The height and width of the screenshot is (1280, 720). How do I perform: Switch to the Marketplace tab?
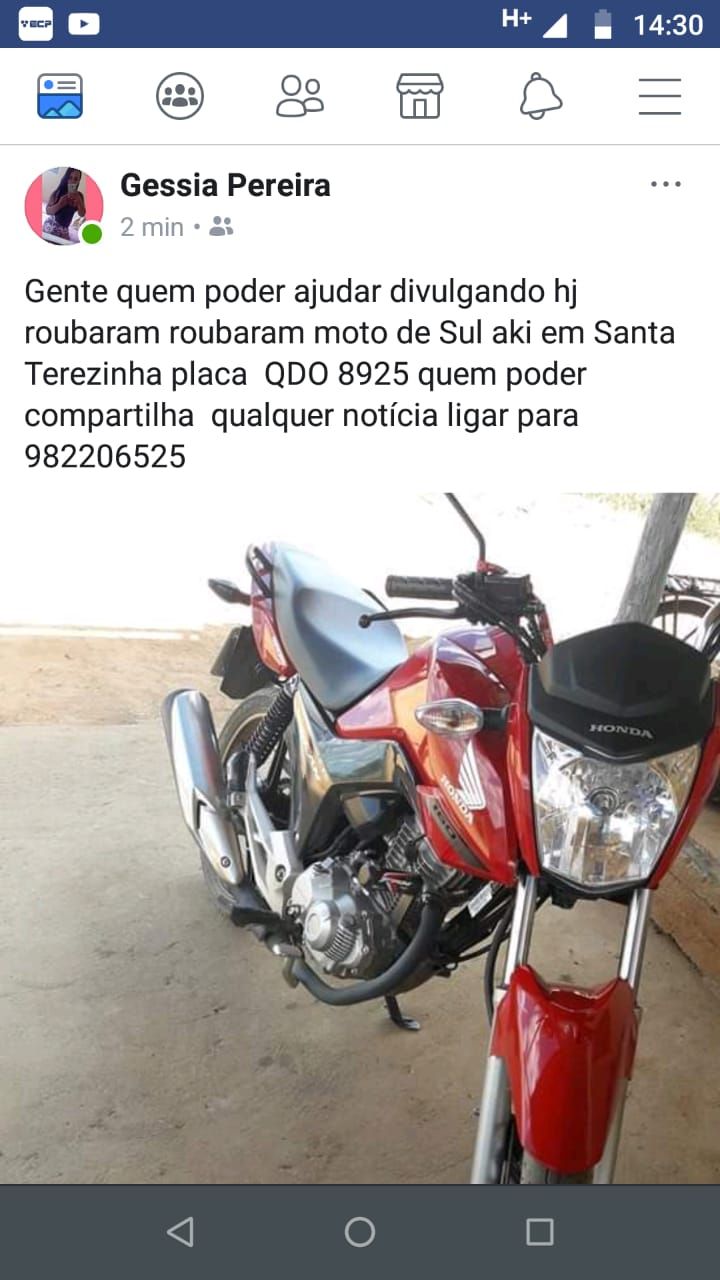420,96
